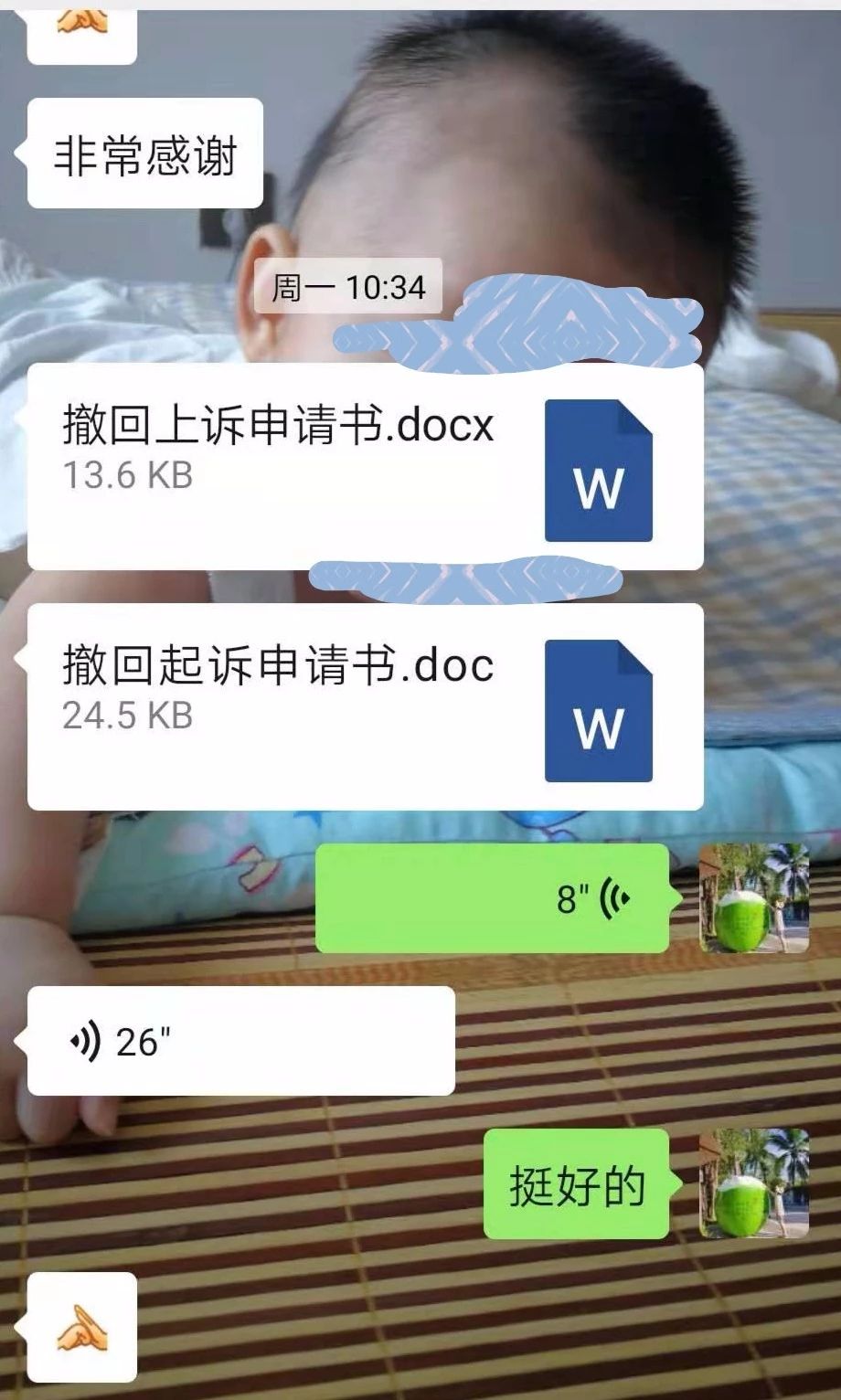Open the file 撤回上诉申请书.docx
Image resolution: width=841 pixels, height=1400 pixels.
pos(365,468)
